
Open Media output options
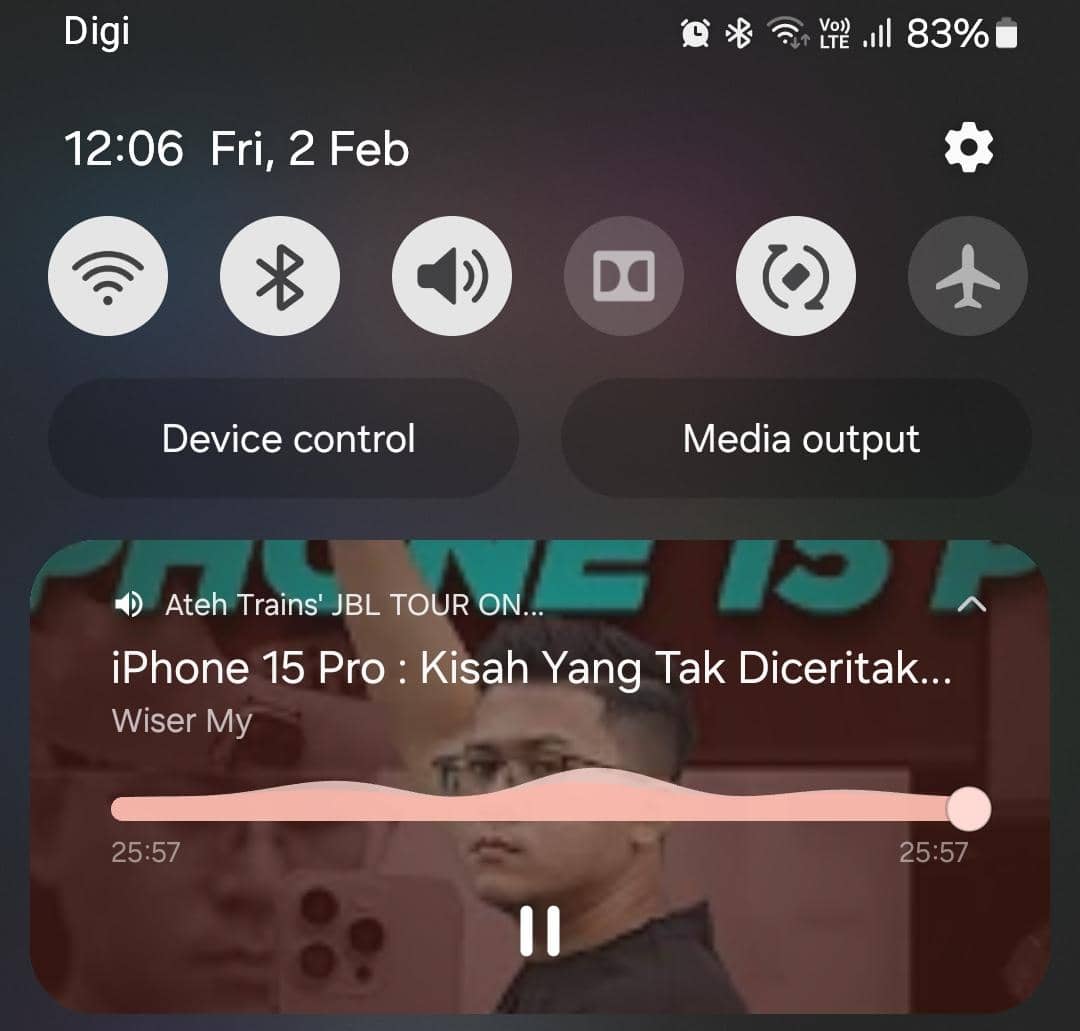[x=800, y=439]
